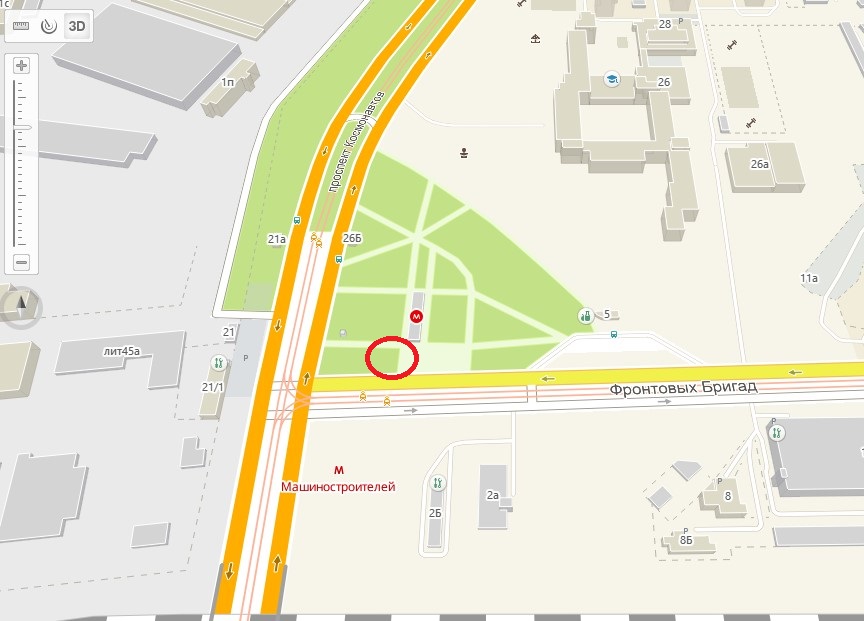Toggle the 3D view button
Screen dimensions: 864x621
(76, 26)
